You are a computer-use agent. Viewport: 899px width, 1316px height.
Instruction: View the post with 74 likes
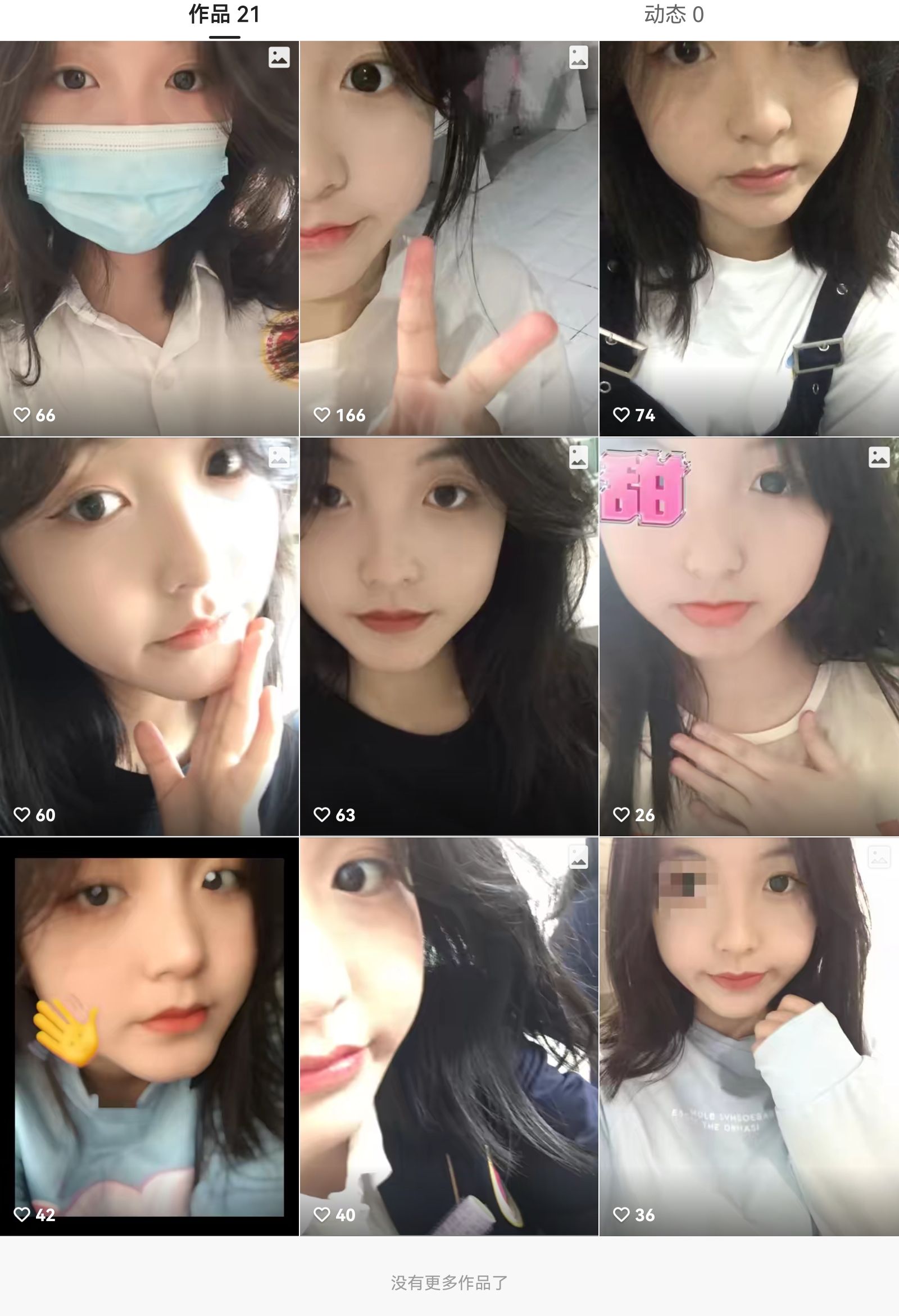coord(749,238)
